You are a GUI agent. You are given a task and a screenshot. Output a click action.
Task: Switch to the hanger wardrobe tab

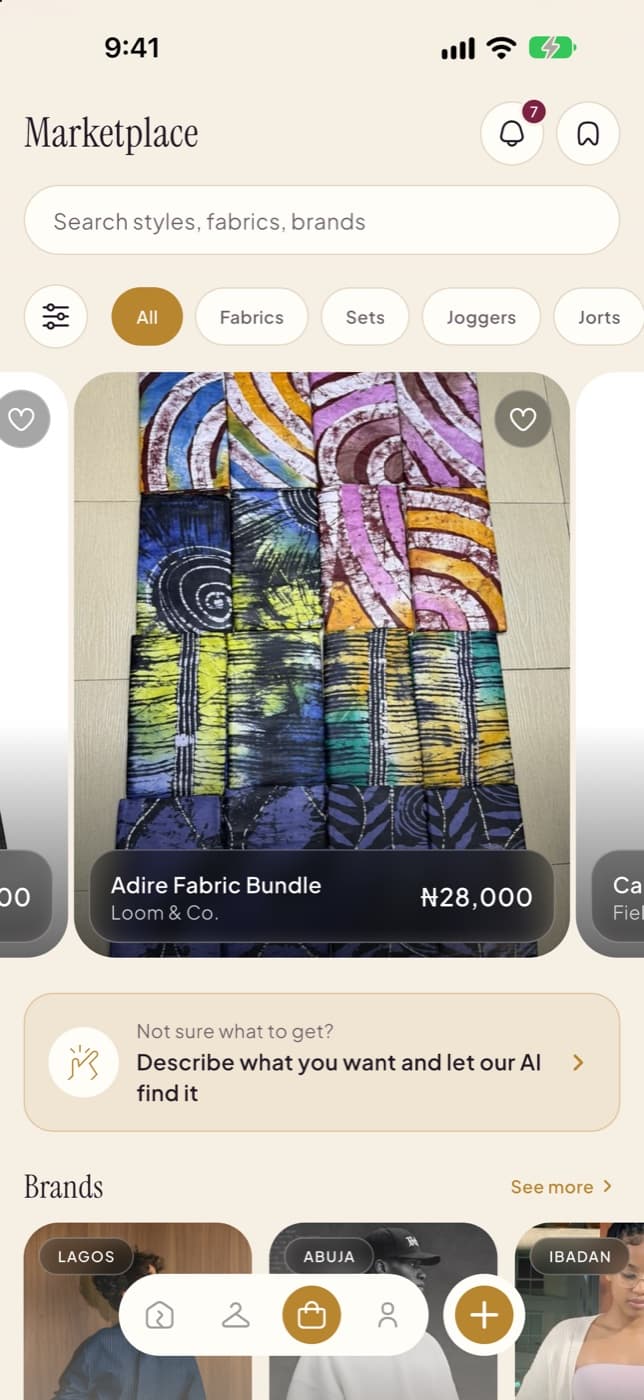(x=236, y=1315)
